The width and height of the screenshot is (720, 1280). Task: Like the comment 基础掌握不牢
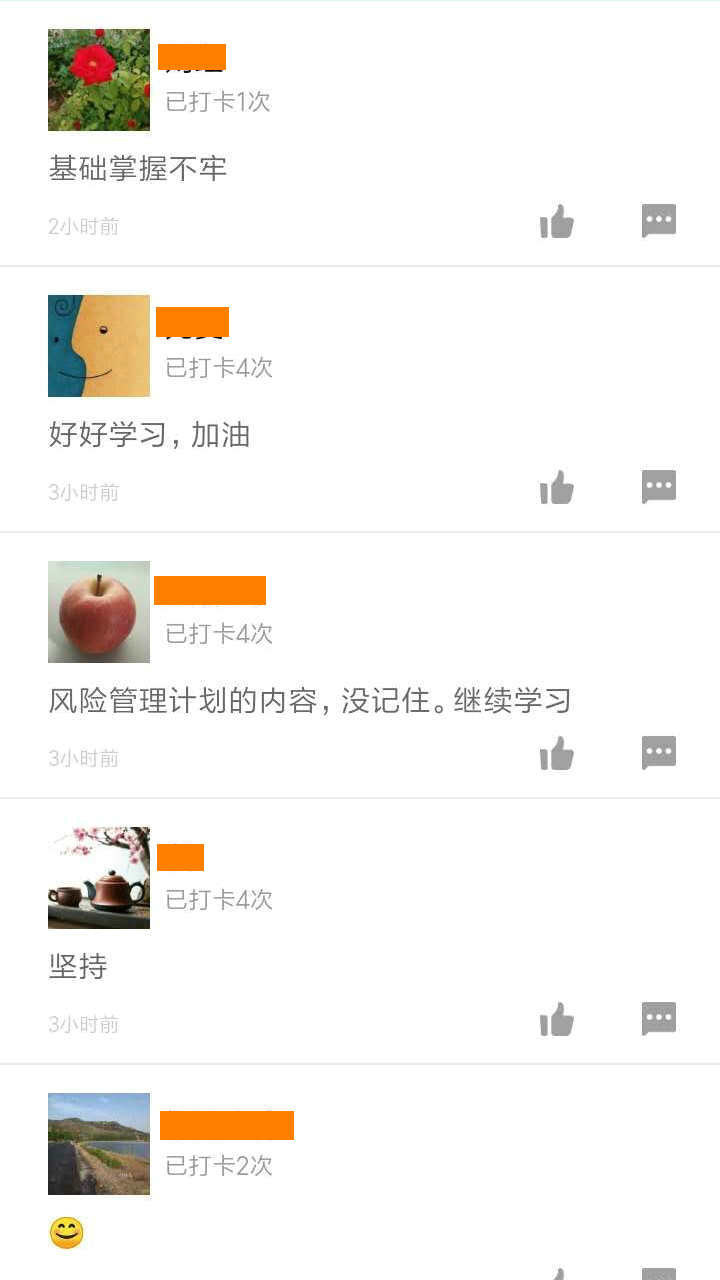pos(557,222)
